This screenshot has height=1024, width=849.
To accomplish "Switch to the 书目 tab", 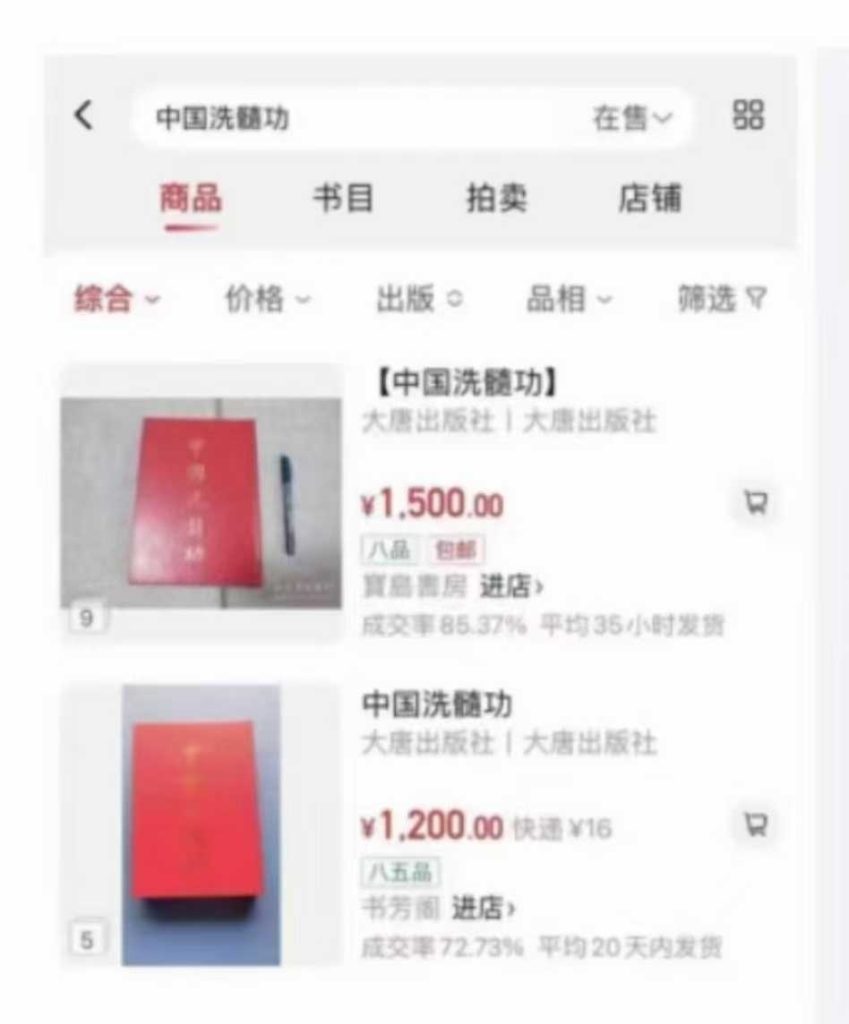I will [343, 199].
